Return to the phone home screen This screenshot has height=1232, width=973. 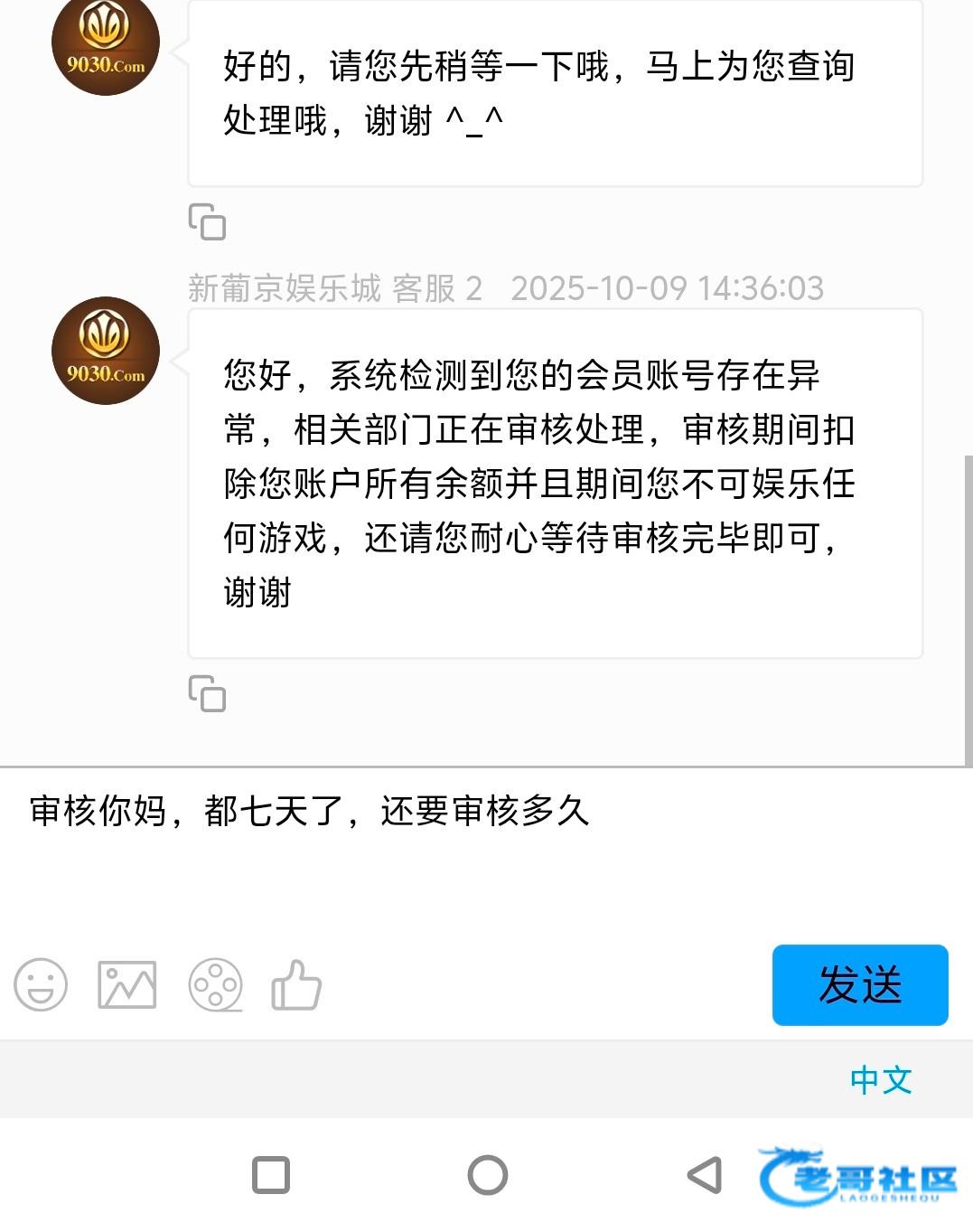[x=487, y=1175]
